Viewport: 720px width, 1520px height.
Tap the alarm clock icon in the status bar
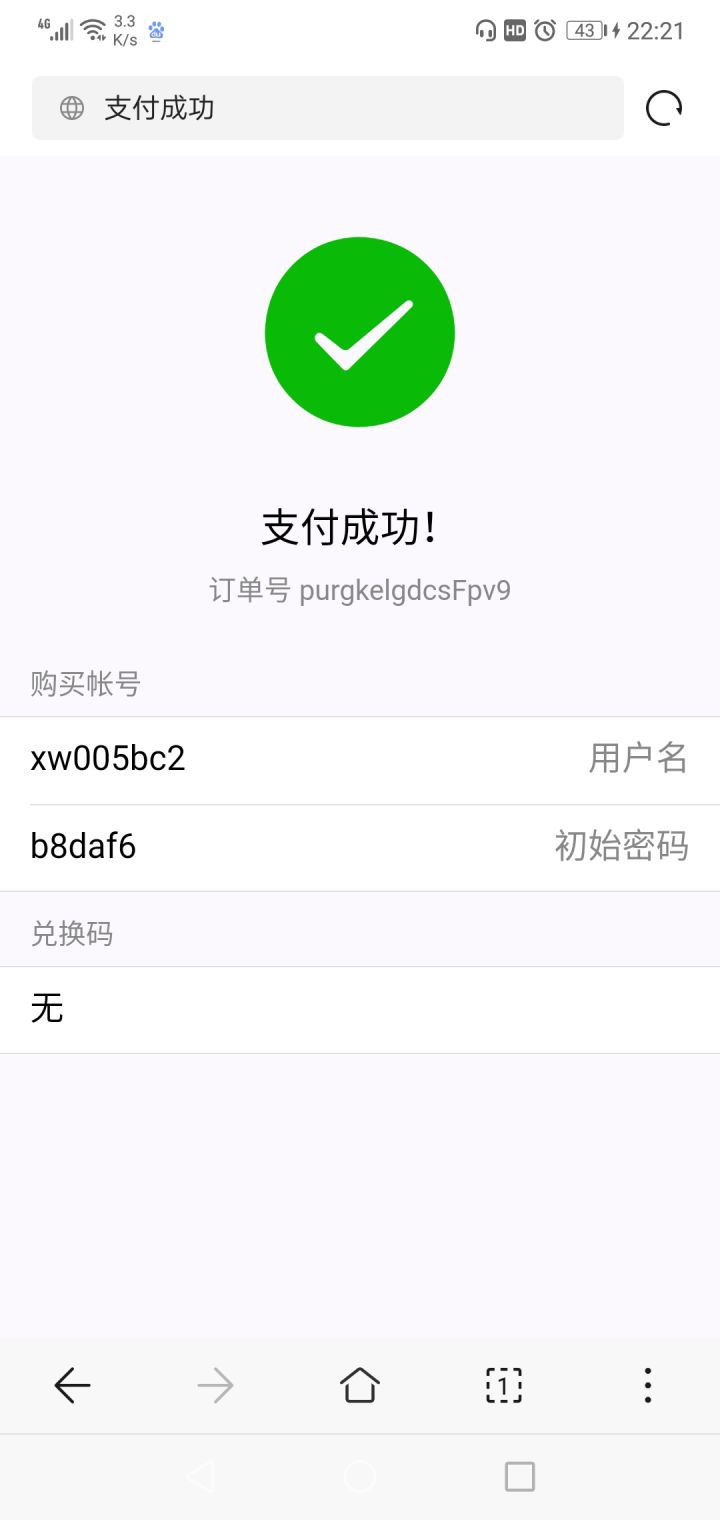(x=545, y=31)
